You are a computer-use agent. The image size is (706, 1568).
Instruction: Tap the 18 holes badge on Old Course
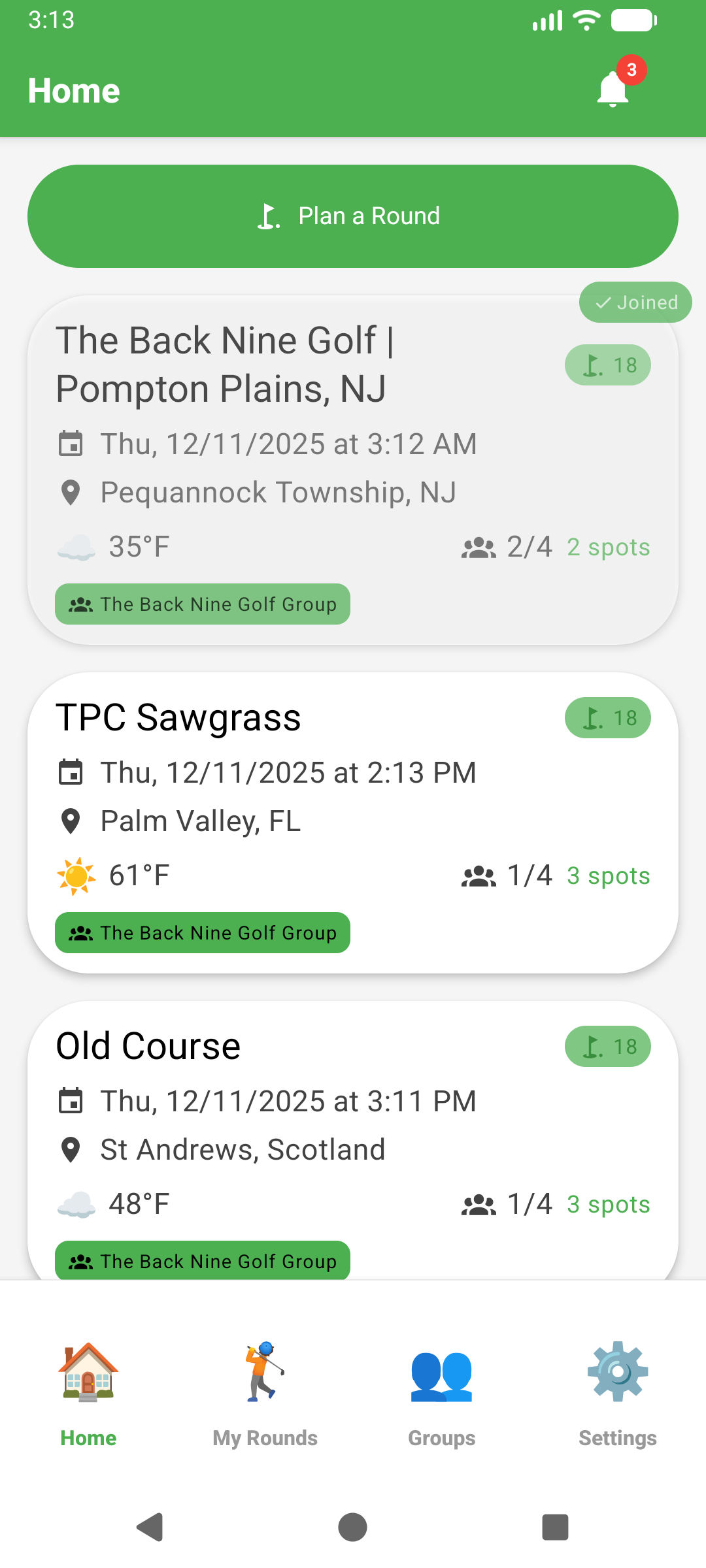(607, 1046)
